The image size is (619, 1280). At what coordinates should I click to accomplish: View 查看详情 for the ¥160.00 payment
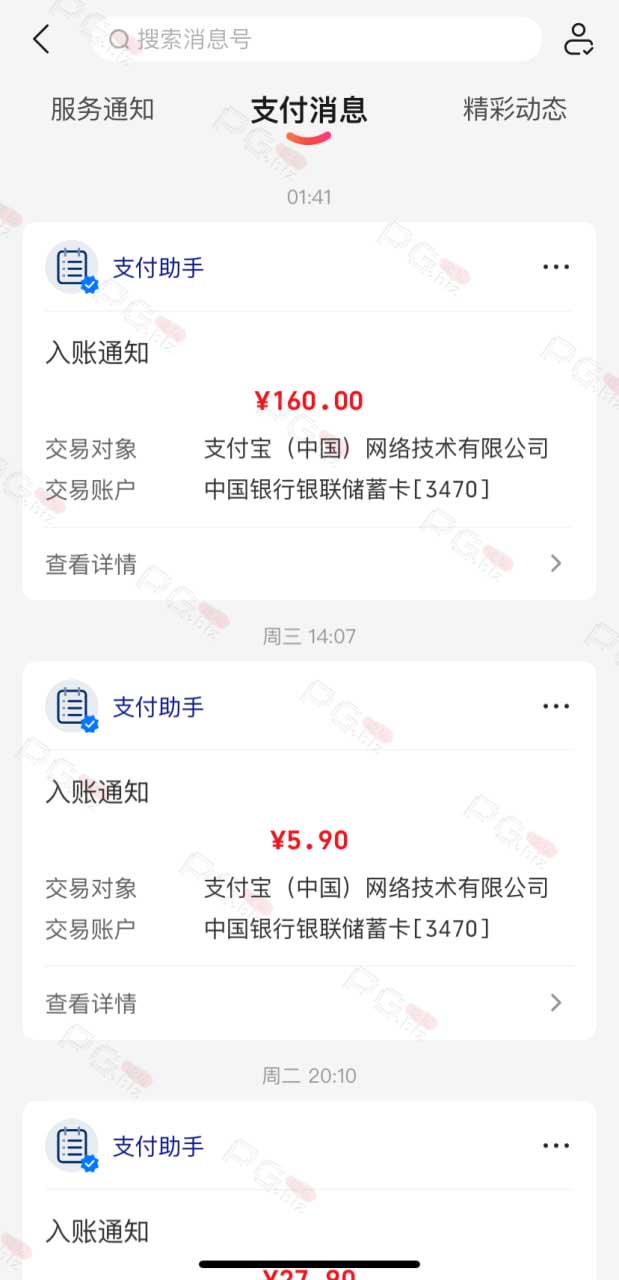tap(309, 564)
